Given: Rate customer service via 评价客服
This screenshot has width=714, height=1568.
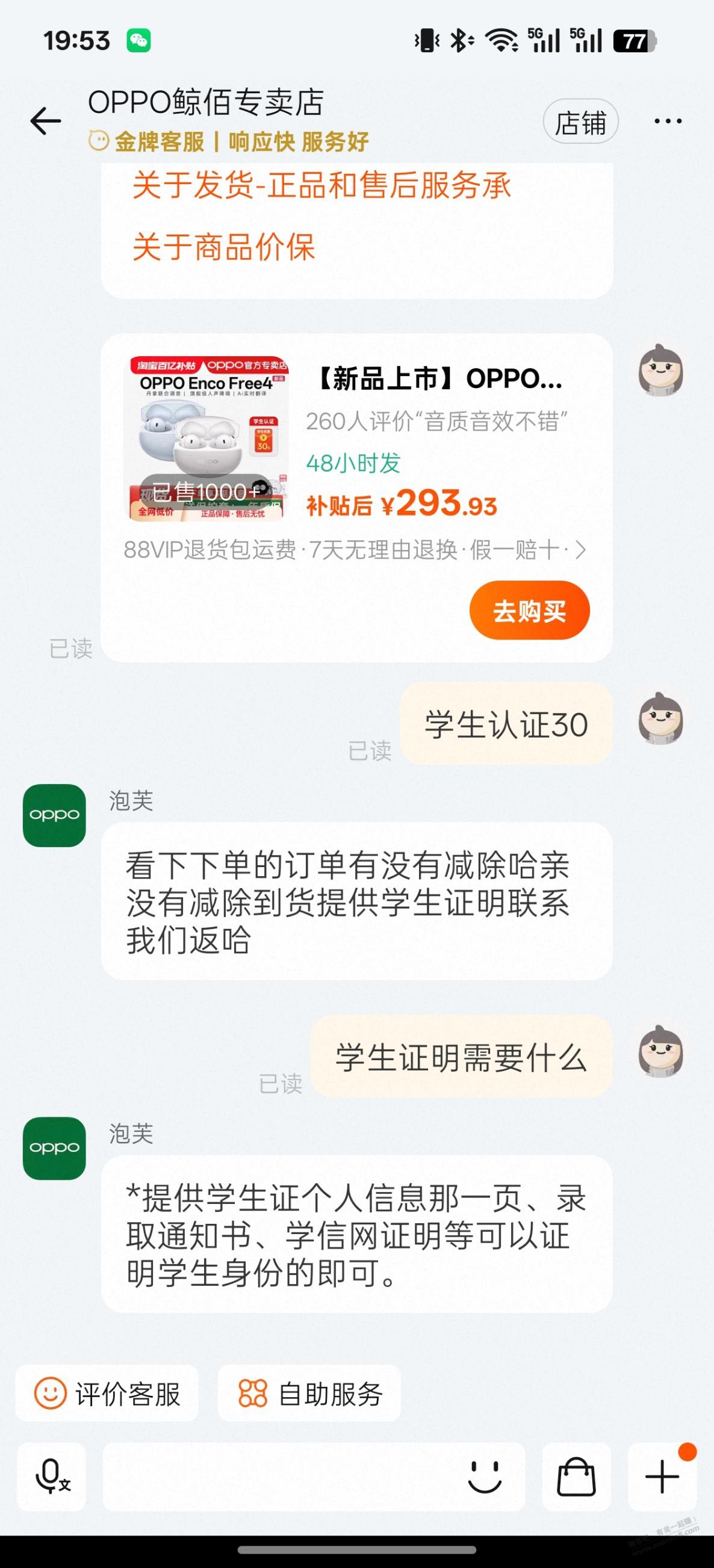Looking at the screenshot, I should (x=107, y=1394).
